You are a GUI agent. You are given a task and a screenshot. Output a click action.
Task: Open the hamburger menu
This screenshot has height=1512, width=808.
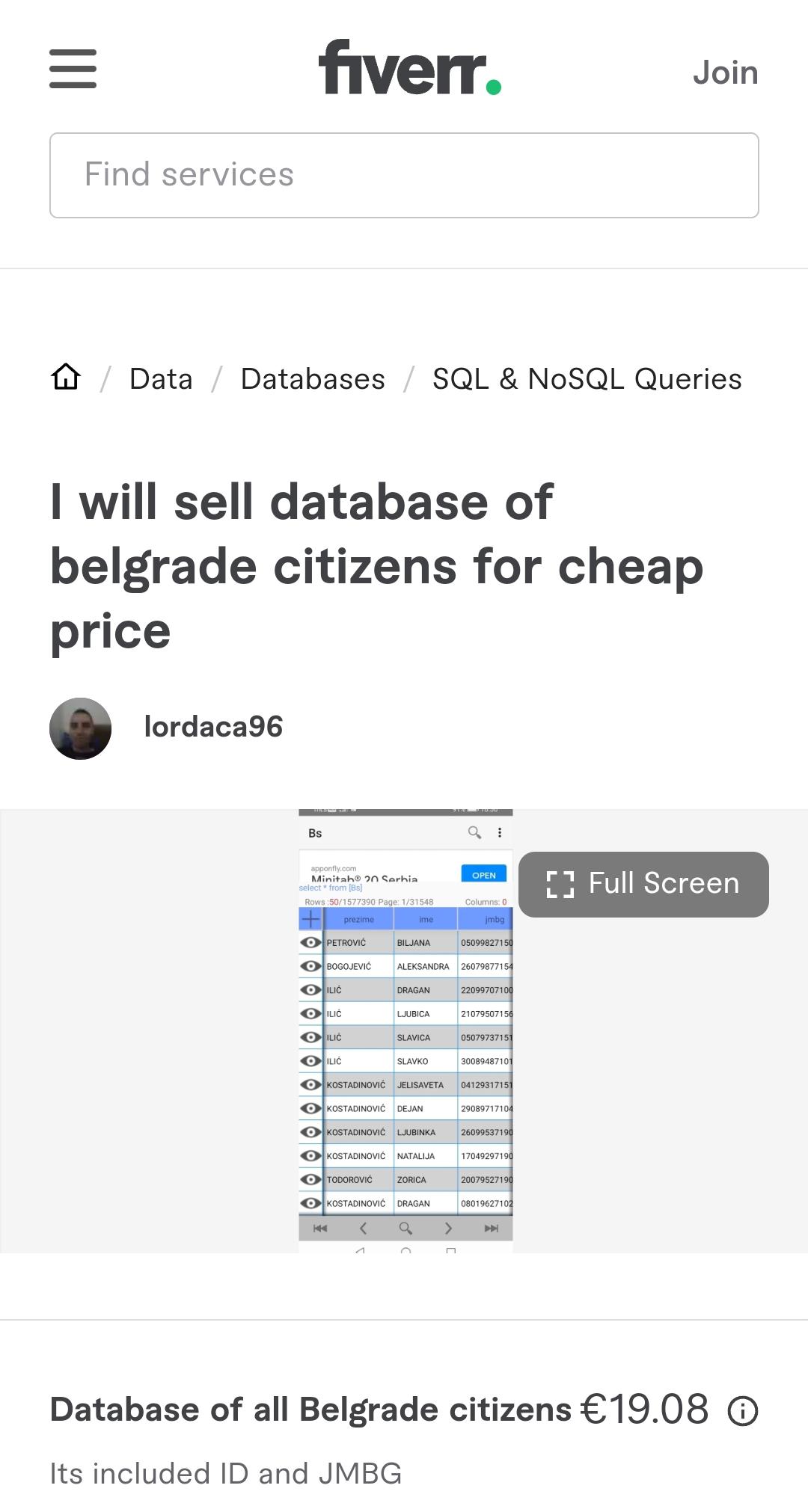tap(73, 69)
